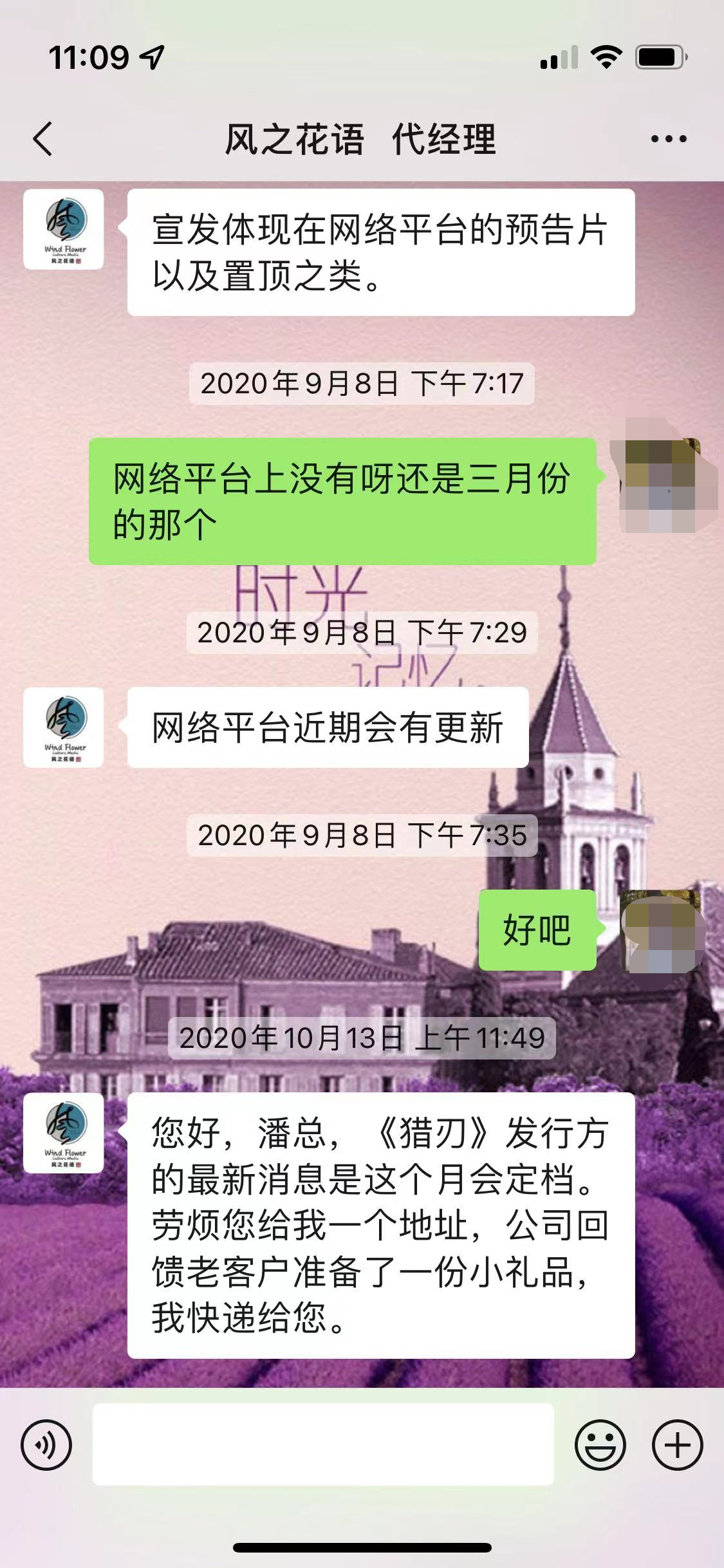Open the chat's more options menu

click(668, 138)
